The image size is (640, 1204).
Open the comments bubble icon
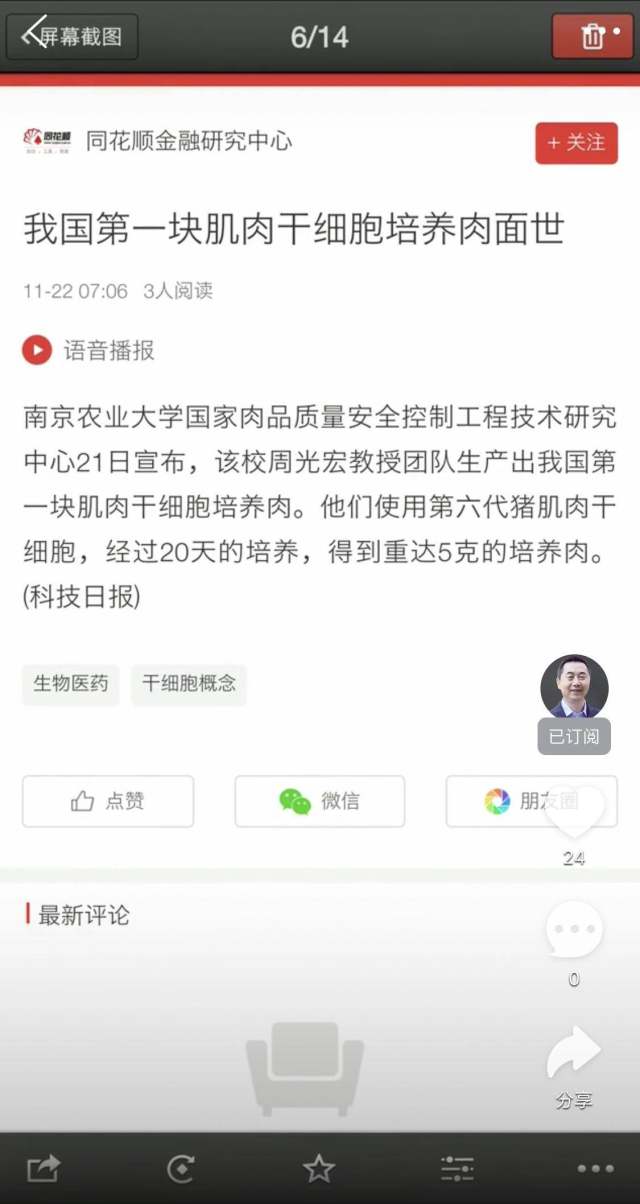click(x=574, y=930)
